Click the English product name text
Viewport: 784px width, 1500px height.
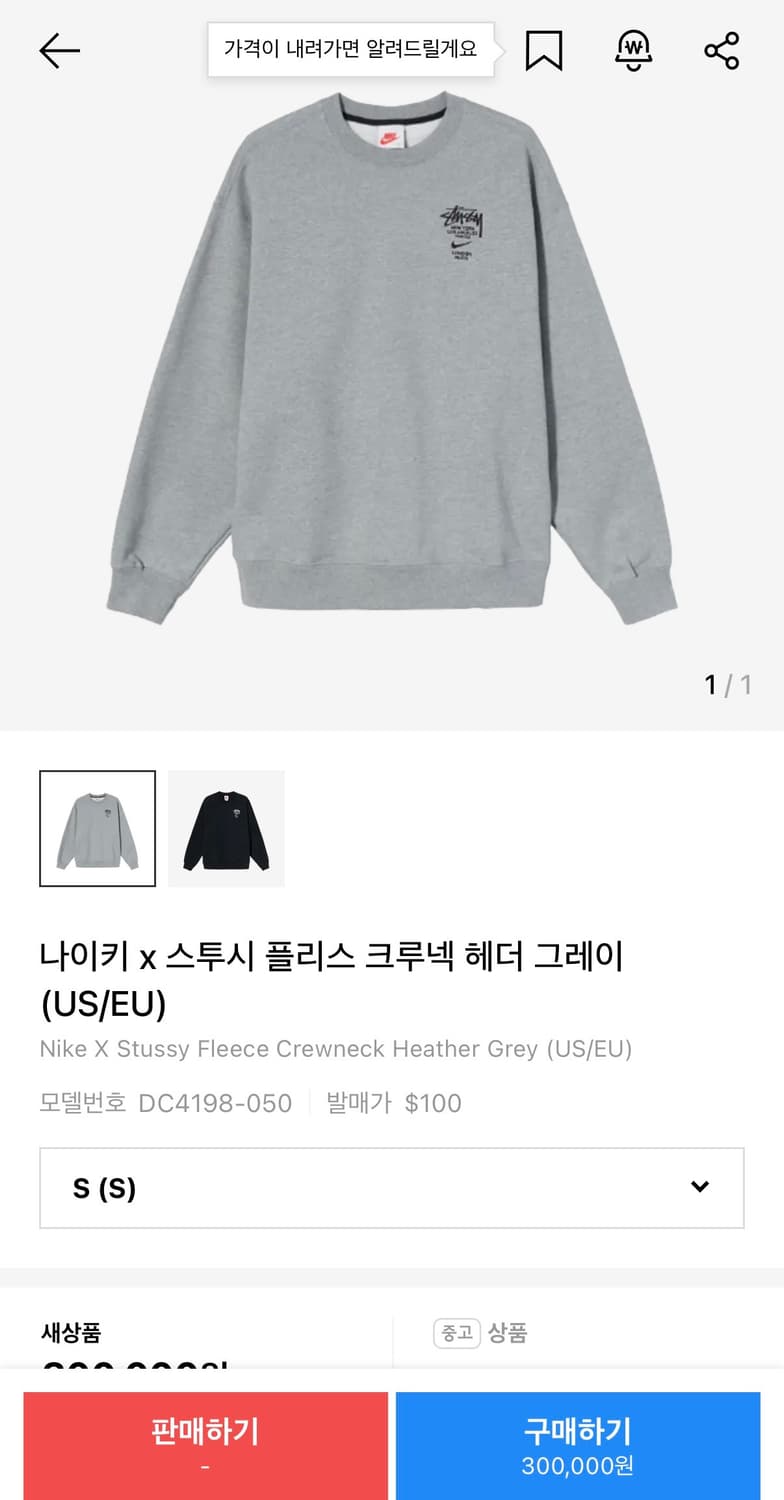coord(336,1050)
